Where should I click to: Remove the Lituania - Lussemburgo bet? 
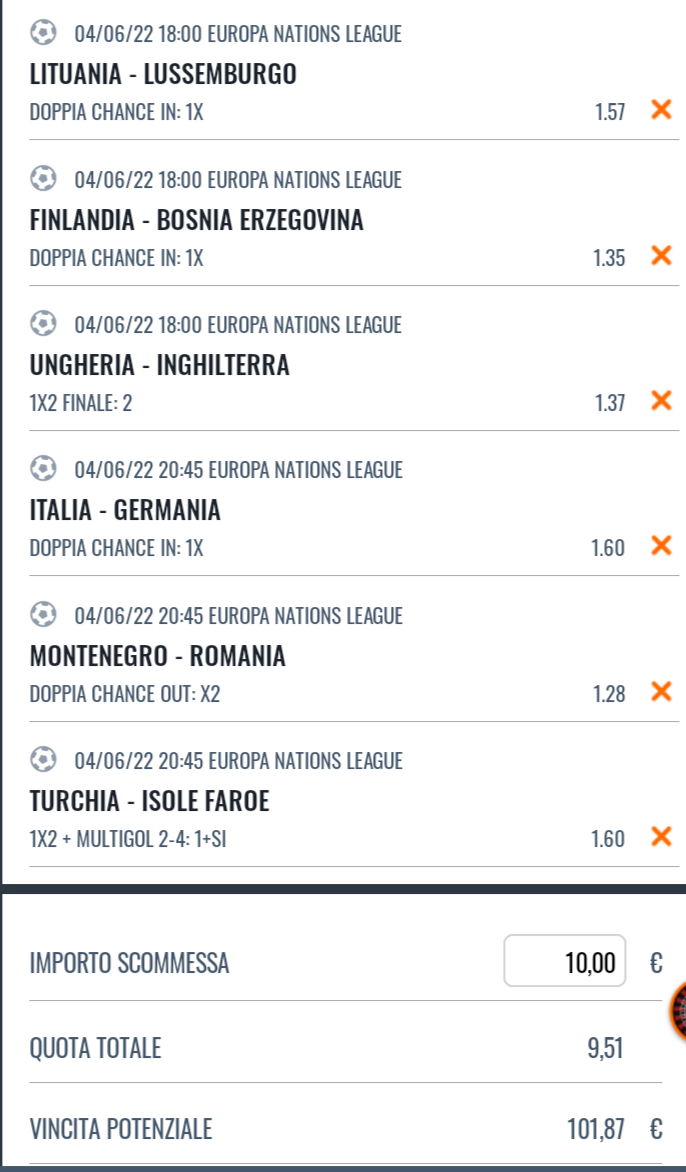tap(660, 110)
